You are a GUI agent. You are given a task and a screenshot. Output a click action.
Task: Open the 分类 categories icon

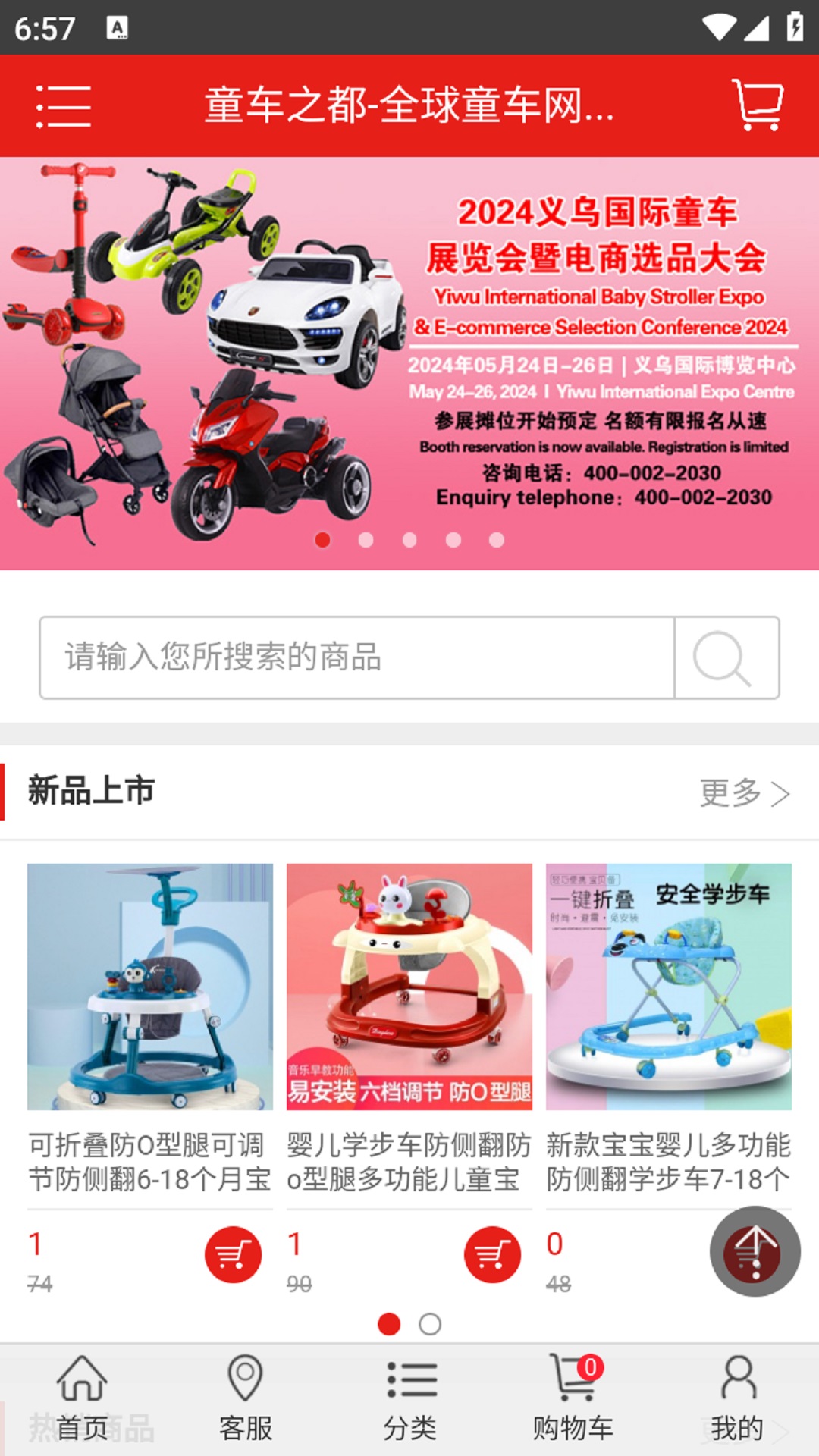[x=409, y=1399]
